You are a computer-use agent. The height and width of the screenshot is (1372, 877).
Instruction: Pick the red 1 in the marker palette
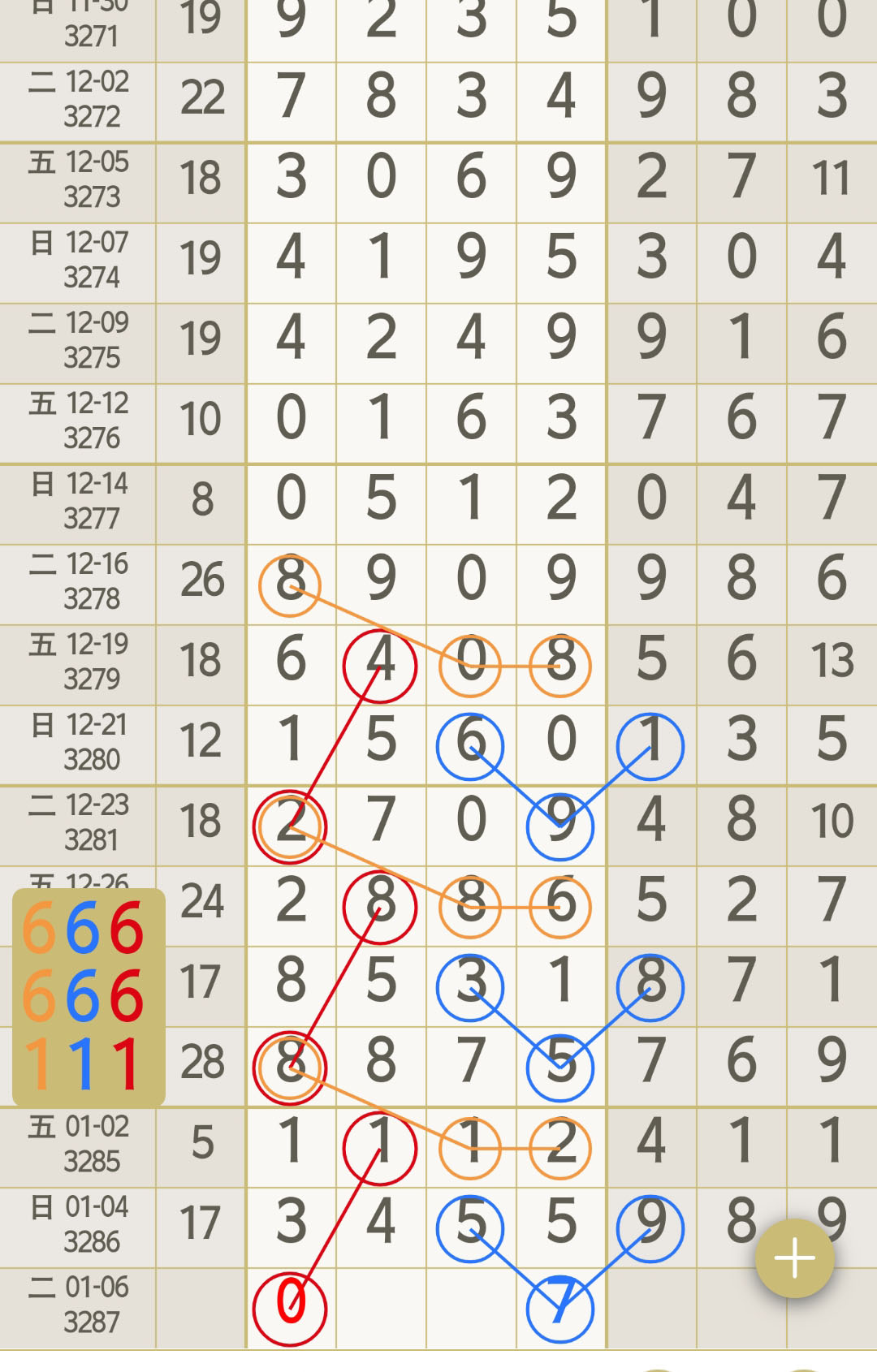126,1064
